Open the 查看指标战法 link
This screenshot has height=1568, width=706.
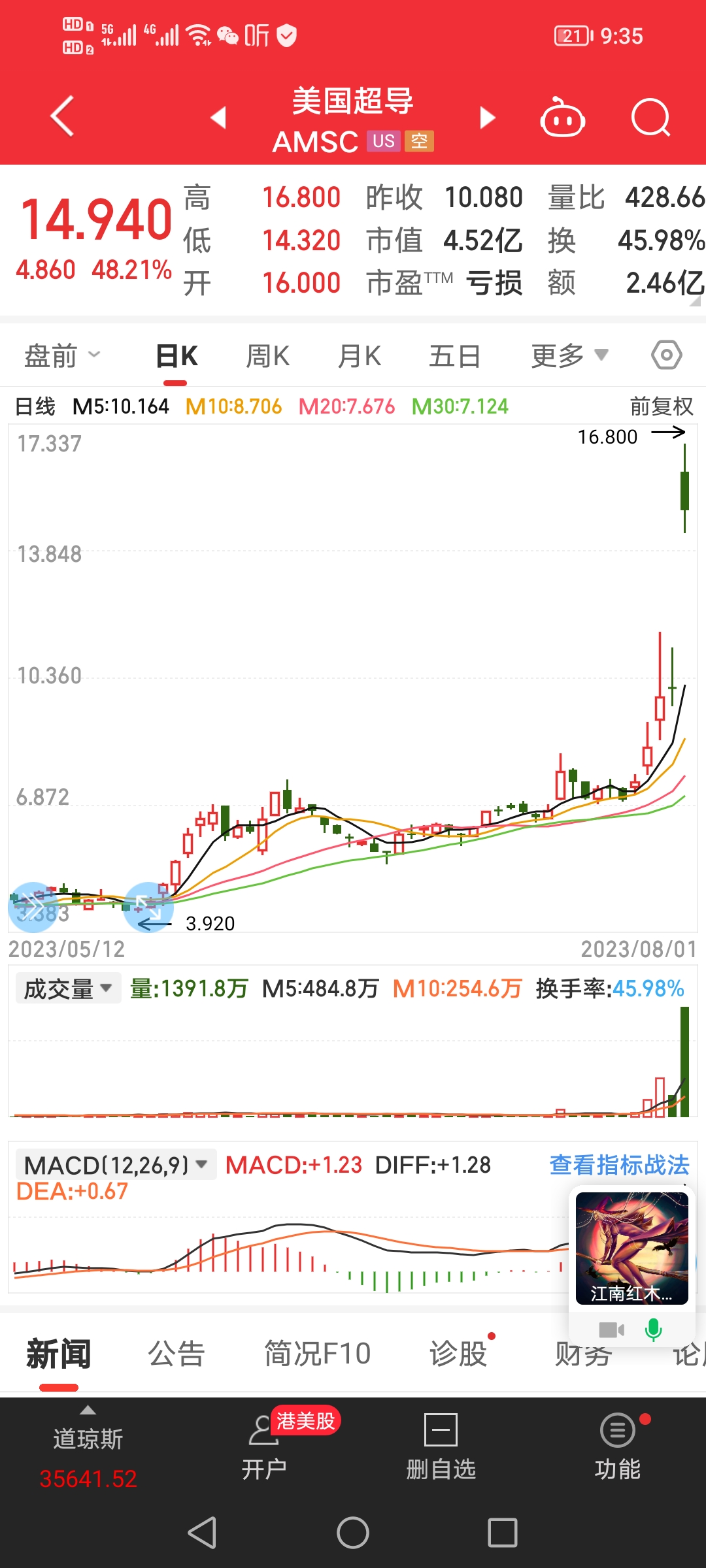(x=619, y=1165)
